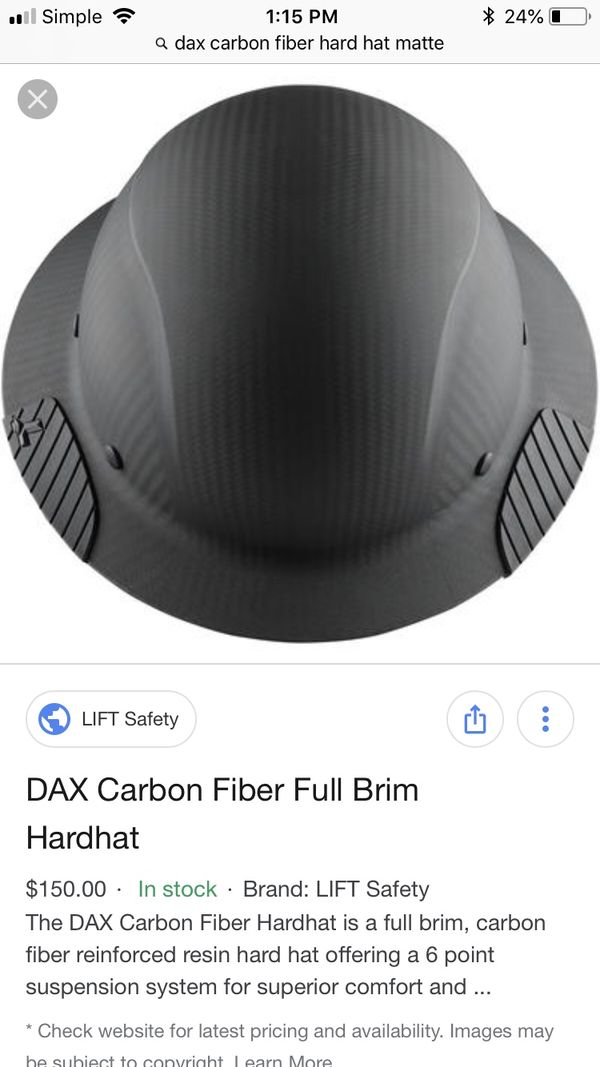
Task: Open the hardhat product image
Action: pyautogui.click(x=300, y=363)
